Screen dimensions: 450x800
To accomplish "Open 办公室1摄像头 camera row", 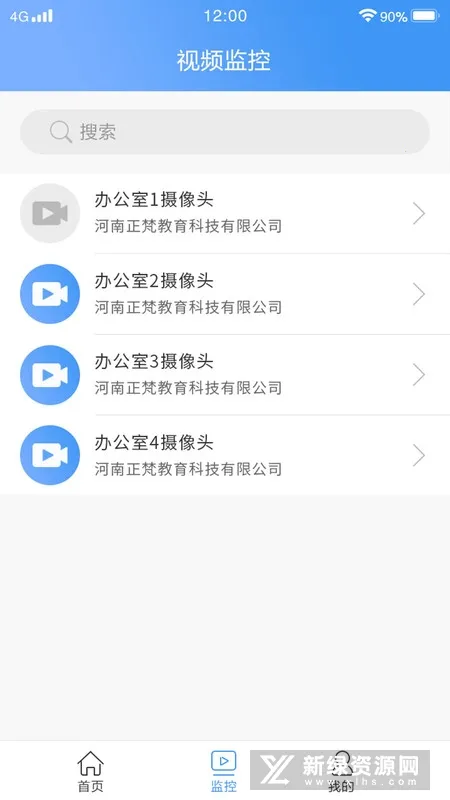I will coord(225,213).
